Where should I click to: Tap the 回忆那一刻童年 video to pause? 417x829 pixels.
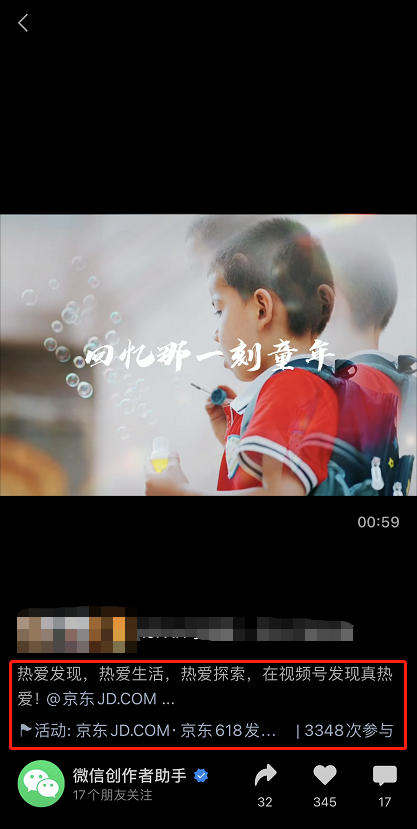(x=208, y=355)
